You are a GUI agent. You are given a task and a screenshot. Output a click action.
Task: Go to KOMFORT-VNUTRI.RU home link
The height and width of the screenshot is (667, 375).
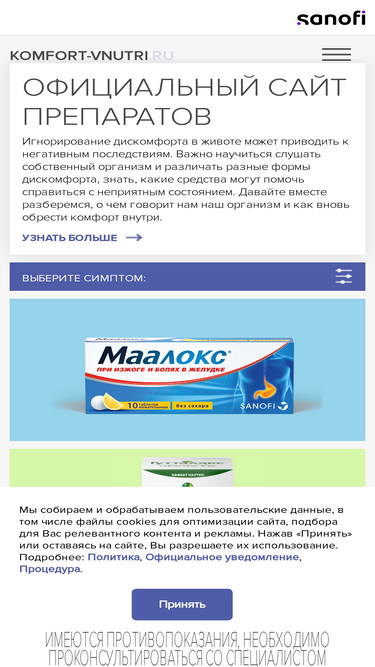[91, 56]
